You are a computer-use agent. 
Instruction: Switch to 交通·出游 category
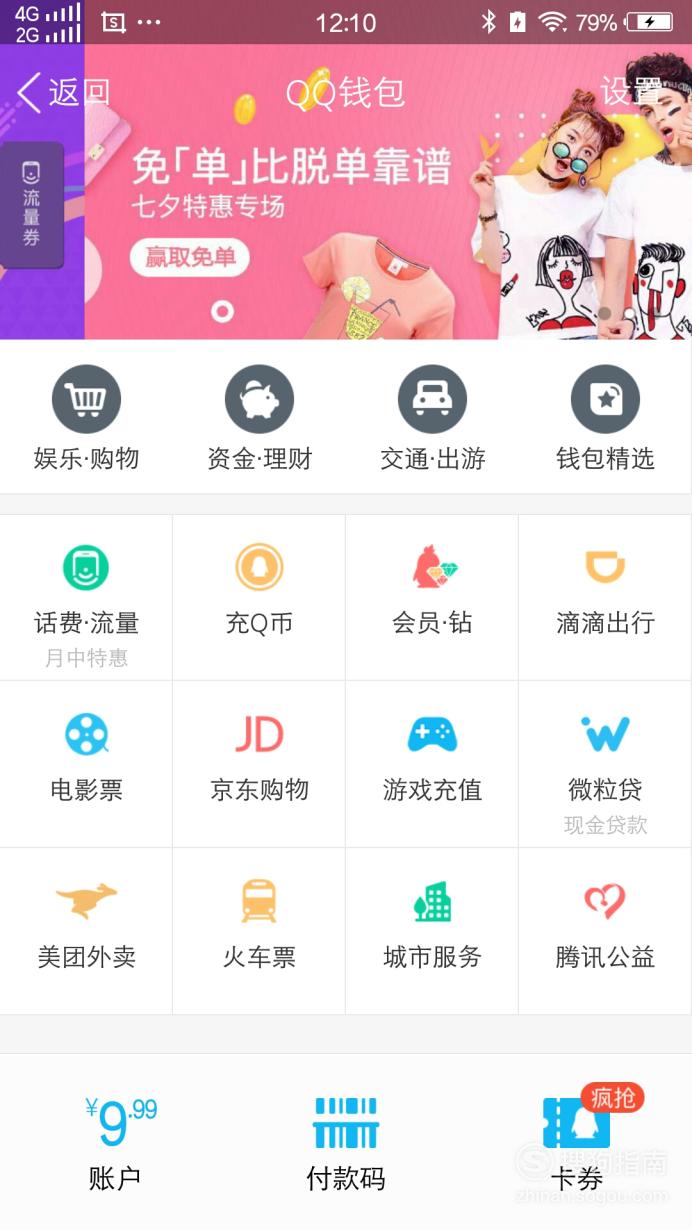pos(432,418)
